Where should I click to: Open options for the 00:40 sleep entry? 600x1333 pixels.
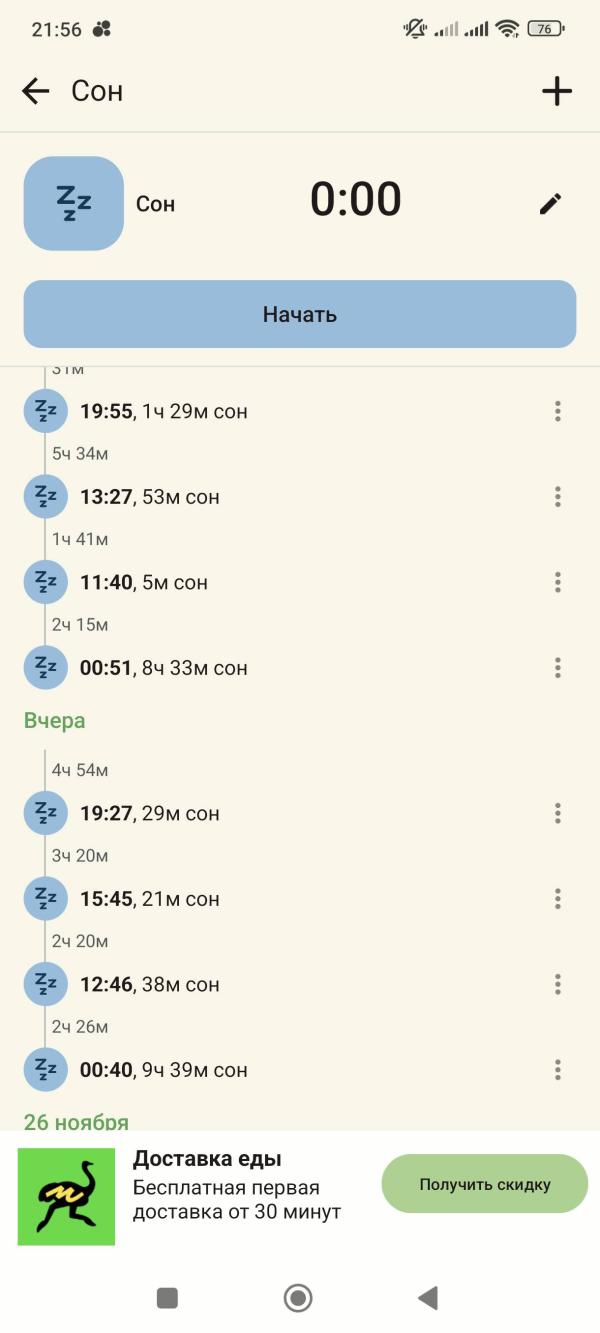click(x=558, y=1070)
